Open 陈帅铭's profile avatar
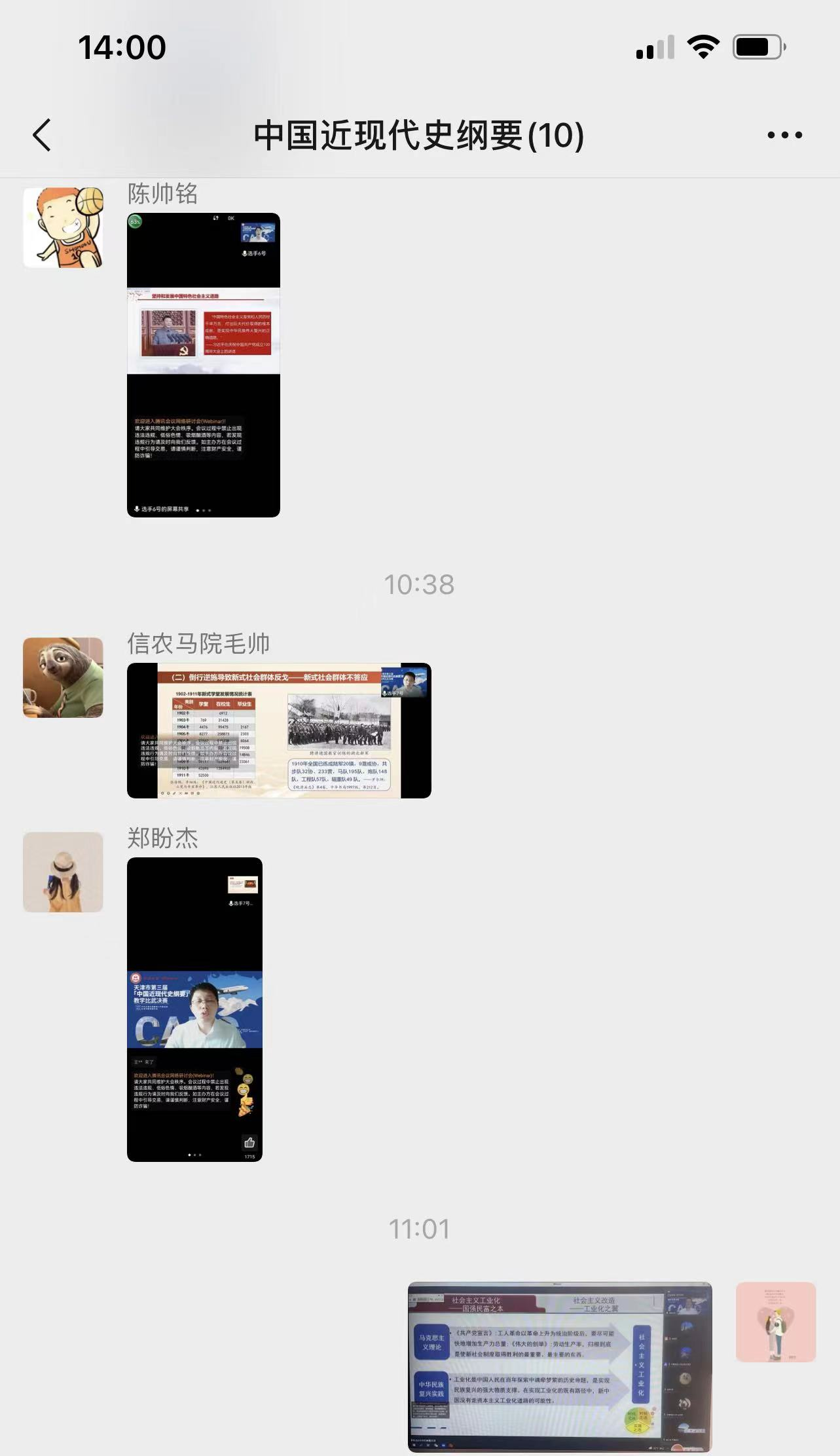The image size is (840, 1456). tap(63, 227)
